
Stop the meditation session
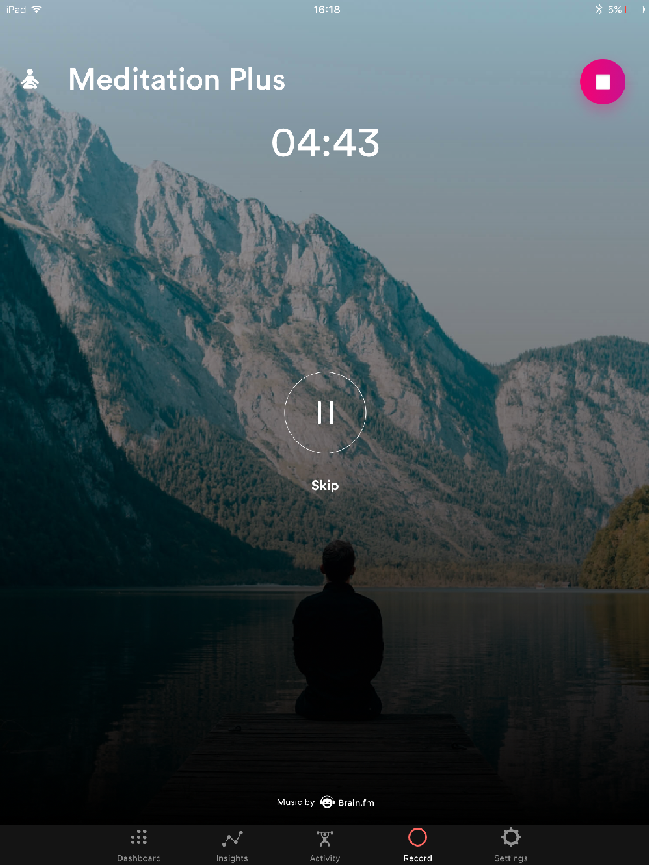click(x=603, y=82)
